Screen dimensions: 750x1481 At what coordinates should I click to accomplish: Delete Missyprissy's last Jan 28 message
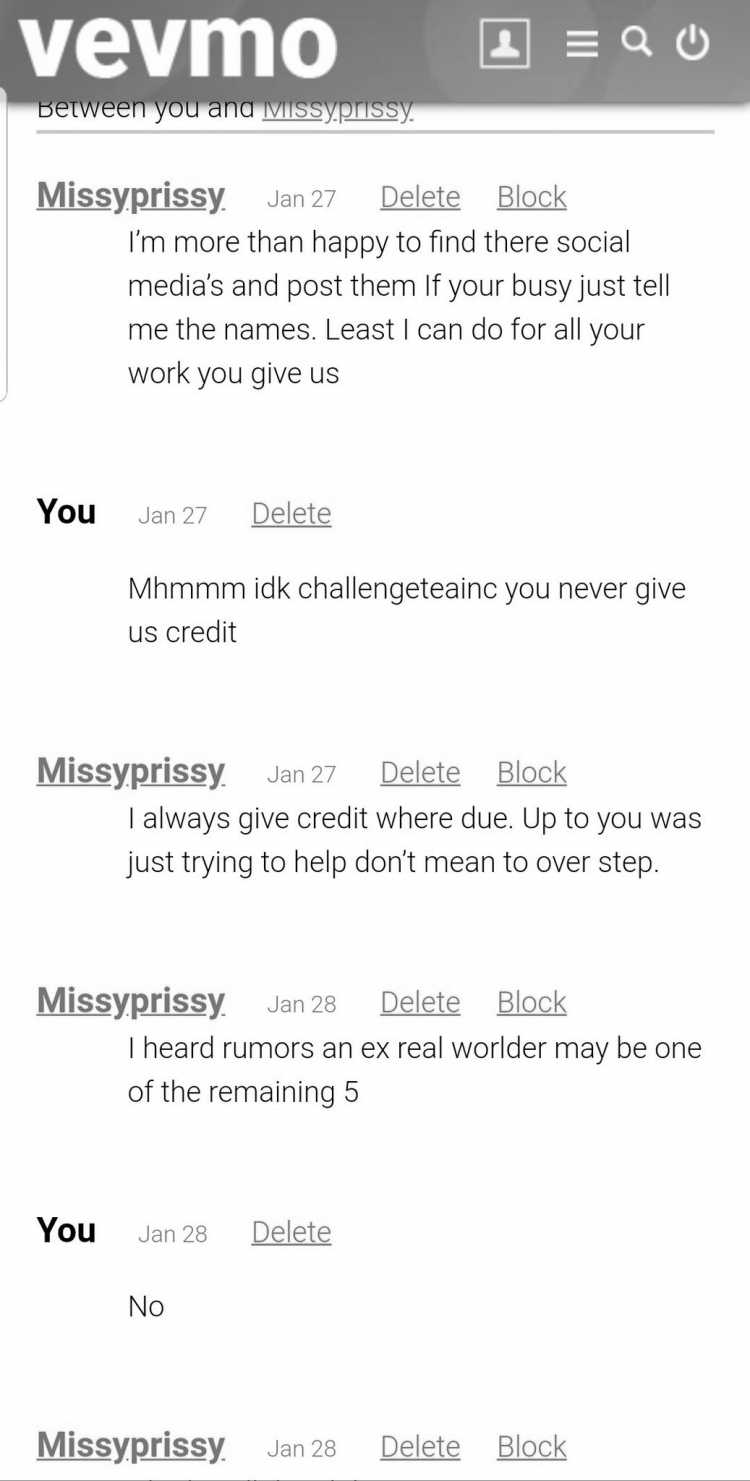coord(420,1446)
